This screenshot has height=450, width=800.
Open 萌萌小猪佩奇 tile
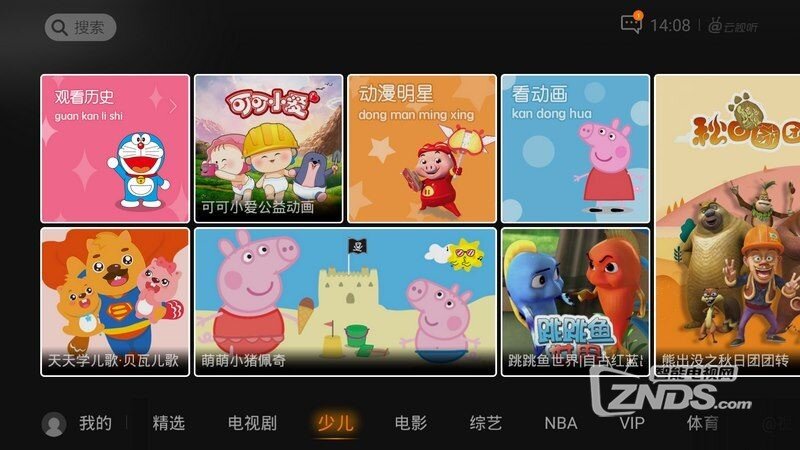point(345,301)
